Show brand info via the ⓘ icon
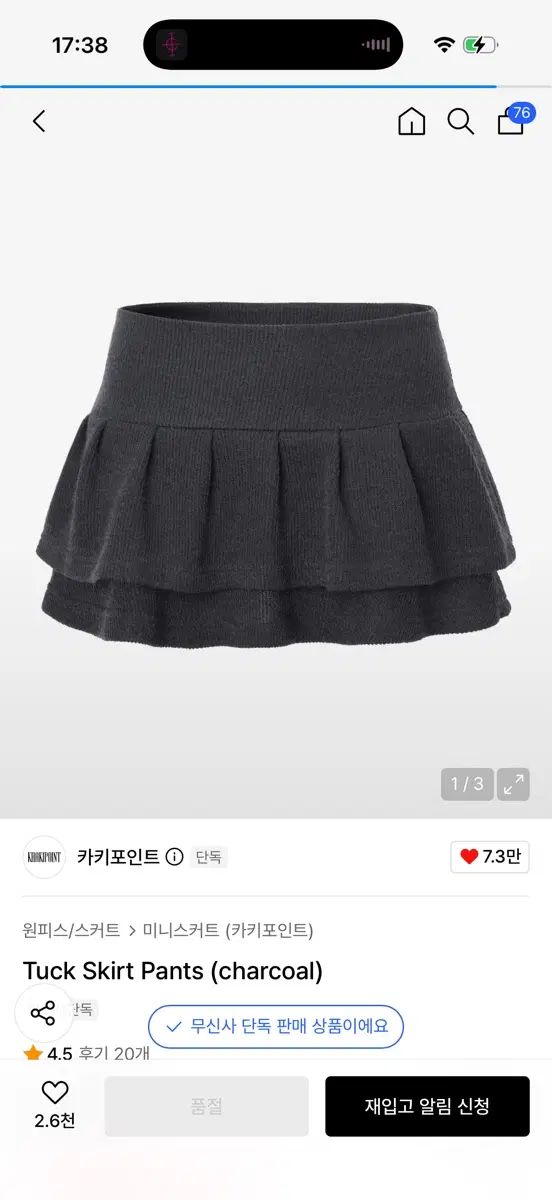The width and height of the screenshot is (552, 1200). coord(175,857)
